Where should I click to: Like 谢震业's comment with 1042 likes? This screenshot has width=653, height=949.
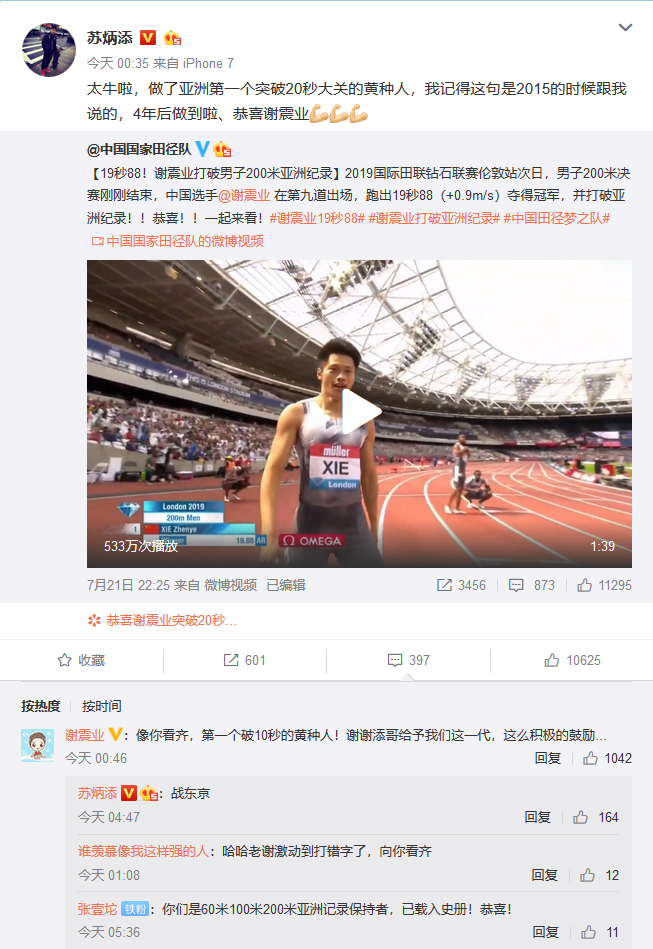[x=606, y=758]
